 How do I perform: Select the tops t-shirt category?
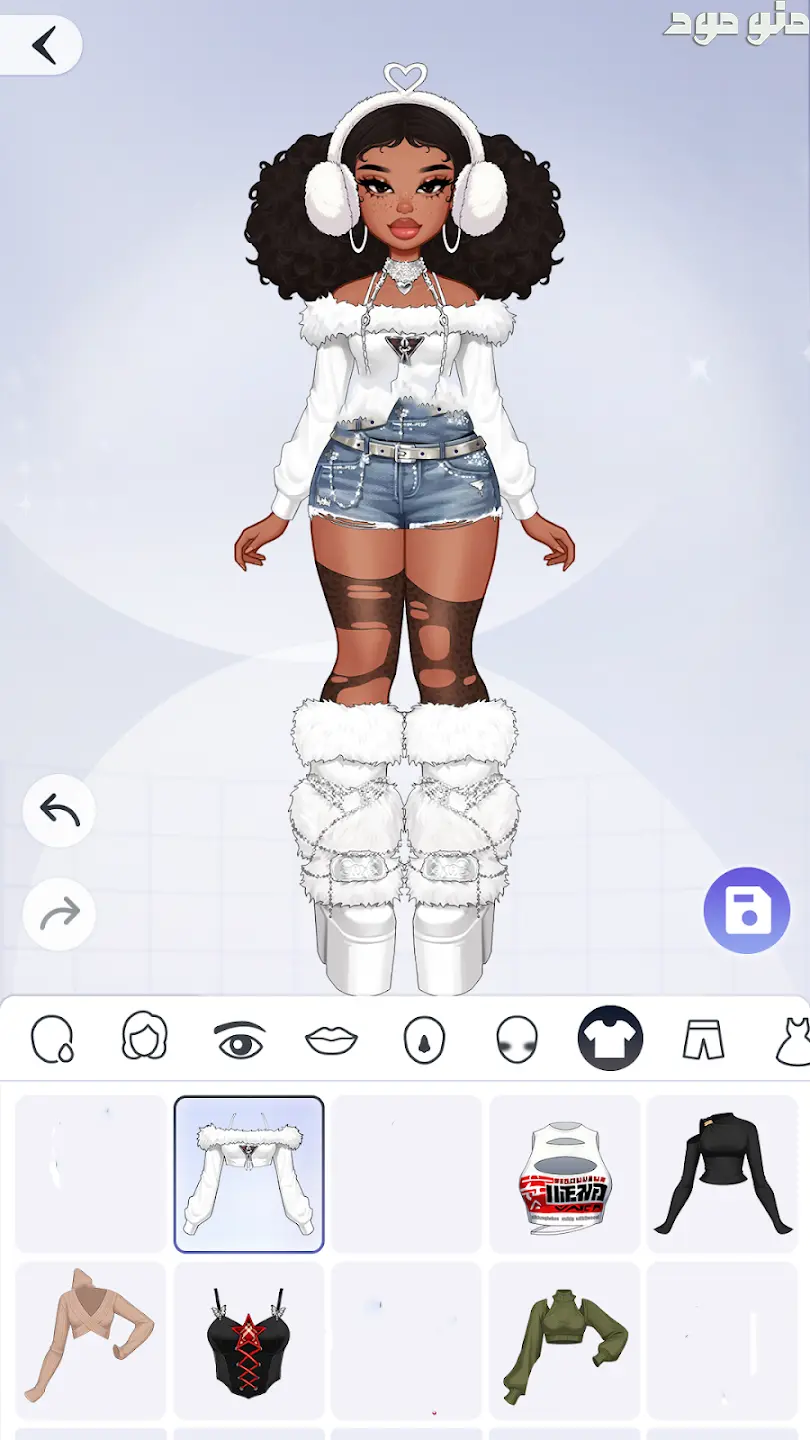click(610, 1039)
